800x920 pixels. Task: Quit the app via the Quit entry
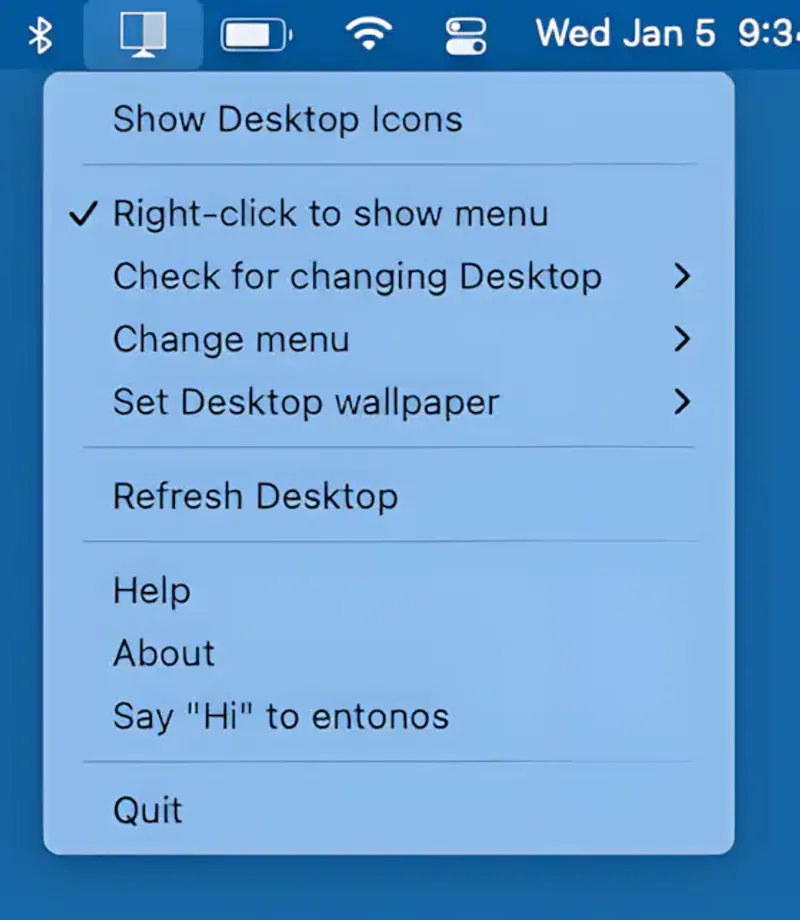click(x=147, y=810)
